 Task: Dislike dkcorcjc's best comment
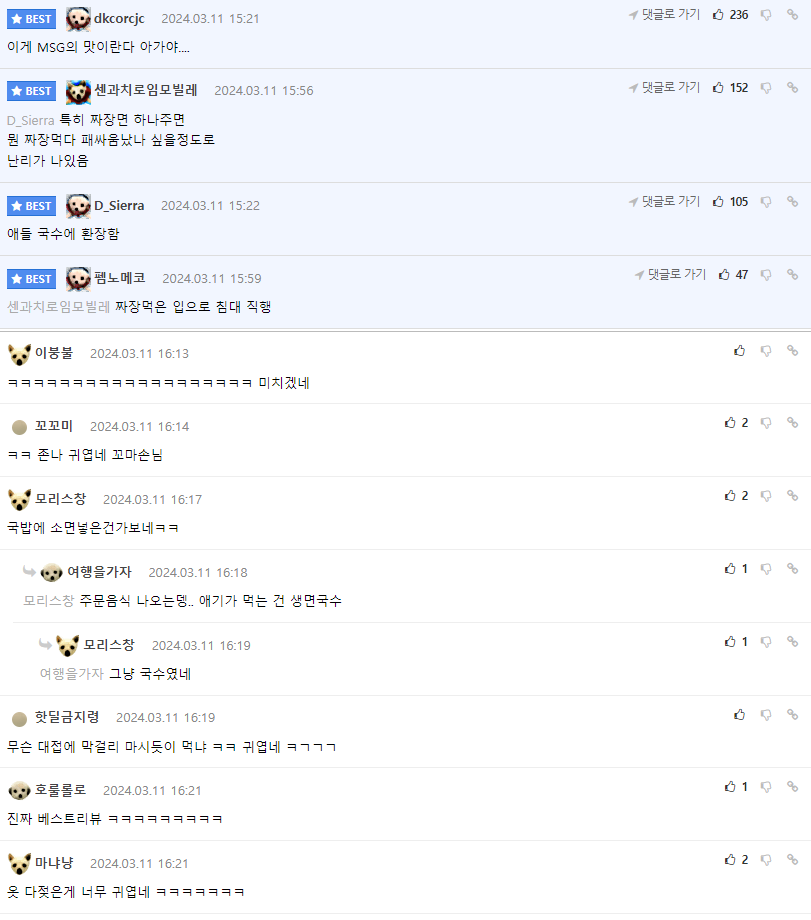pyautogui.click(x=766, y=15)
